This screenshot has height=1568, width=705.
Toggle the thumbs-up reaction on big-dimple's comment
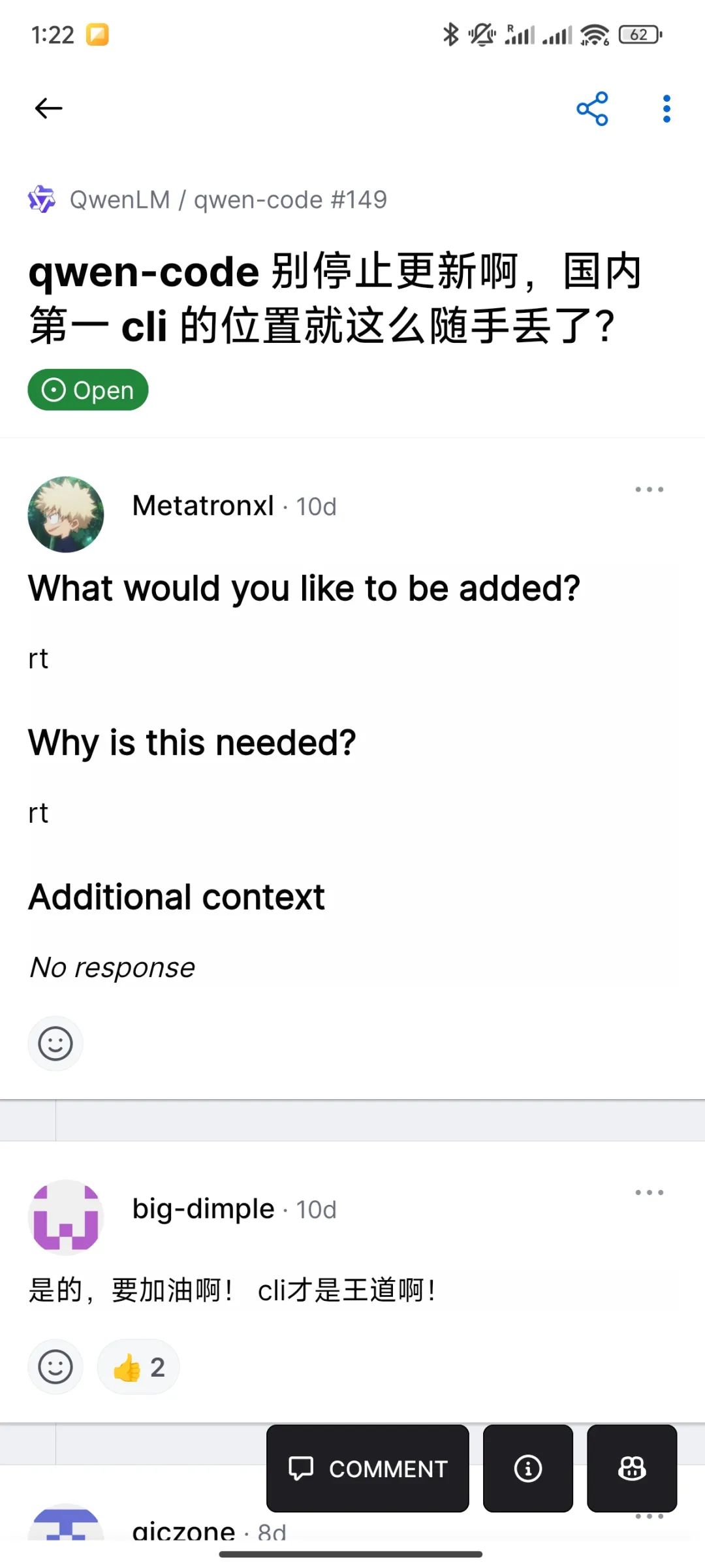pyautogui.click(x=138, y=1366)
